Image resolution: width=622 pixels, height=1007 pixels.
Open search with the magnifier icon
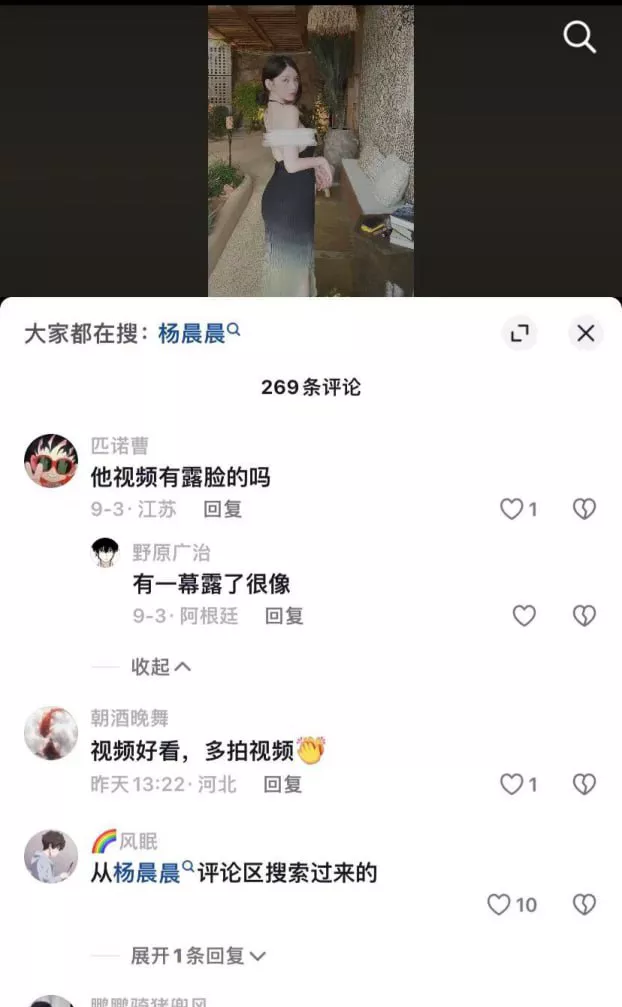(x=580, y=38)
